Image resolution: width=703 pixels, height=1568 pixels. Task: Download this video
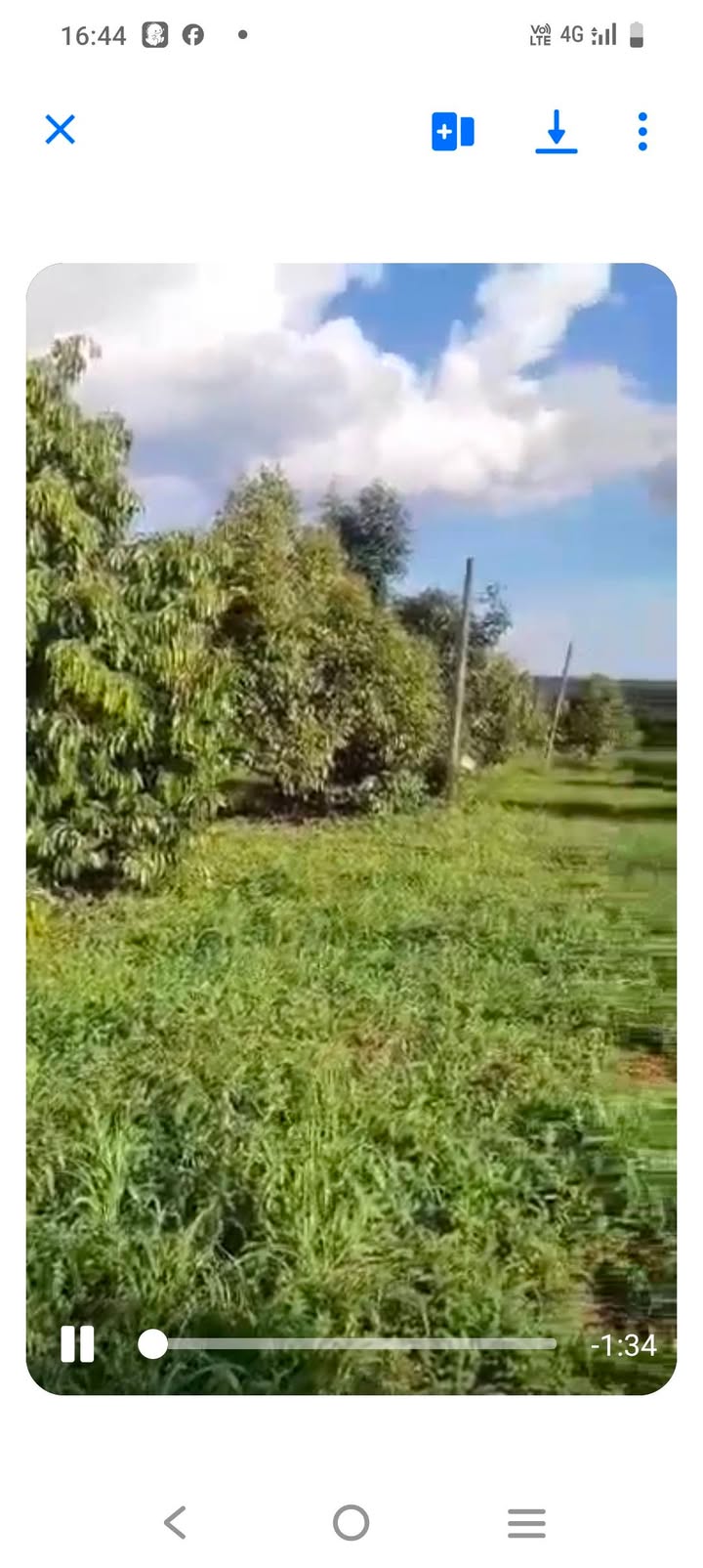click(x=556, y=131)
